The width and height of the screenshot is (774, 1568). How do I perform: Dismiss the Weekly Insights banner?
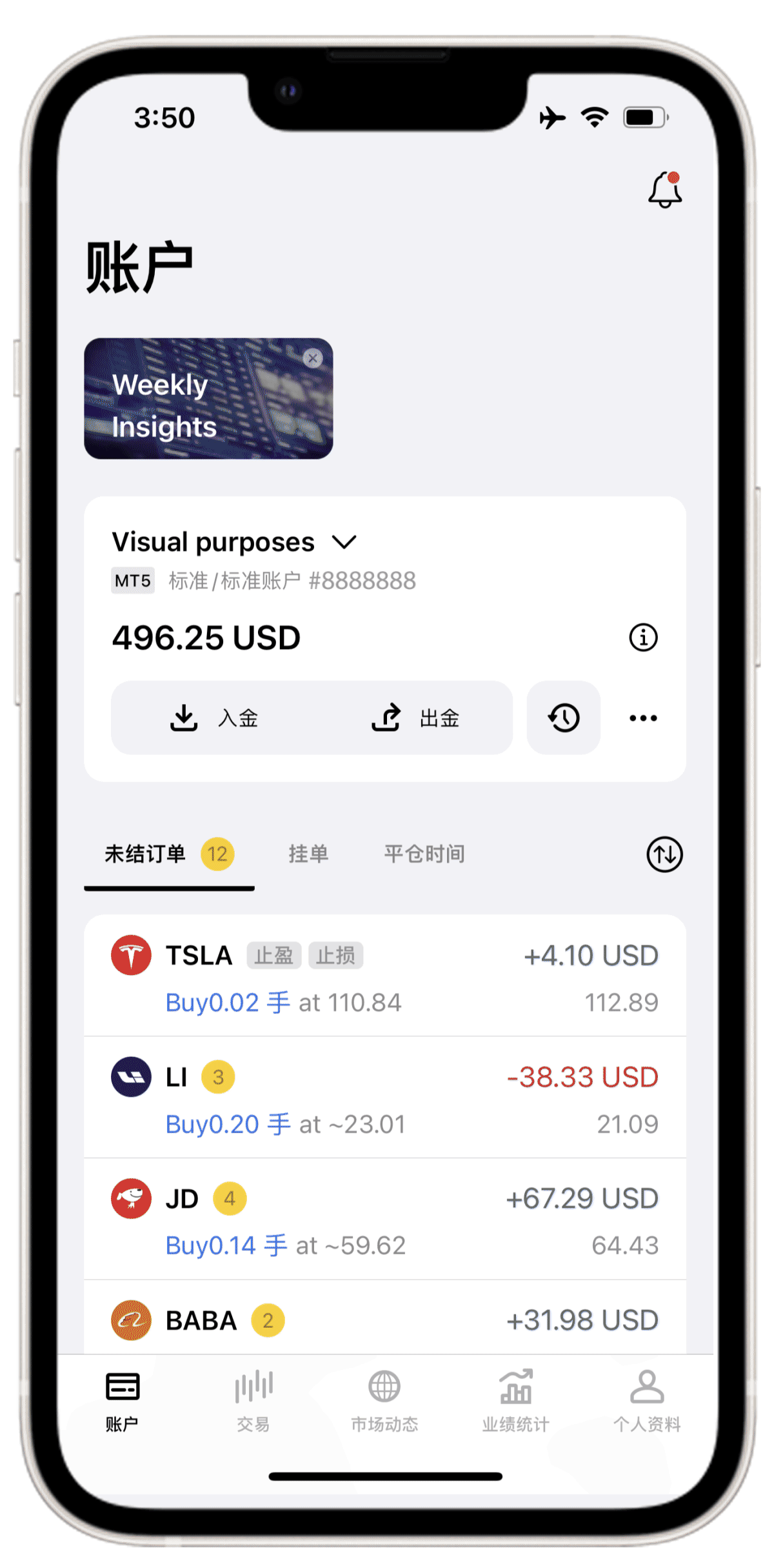click(x=313, y=358)
